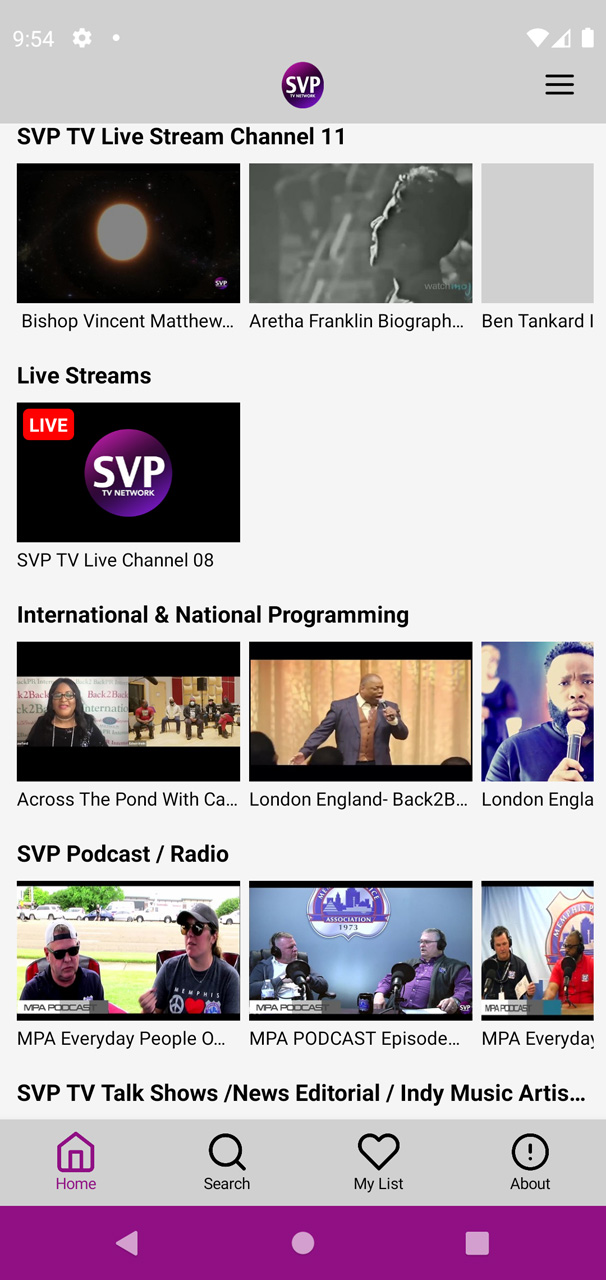Viewport: 606px width, 1280px height.
Task: Go to the device home screen
Action: 303,1243
